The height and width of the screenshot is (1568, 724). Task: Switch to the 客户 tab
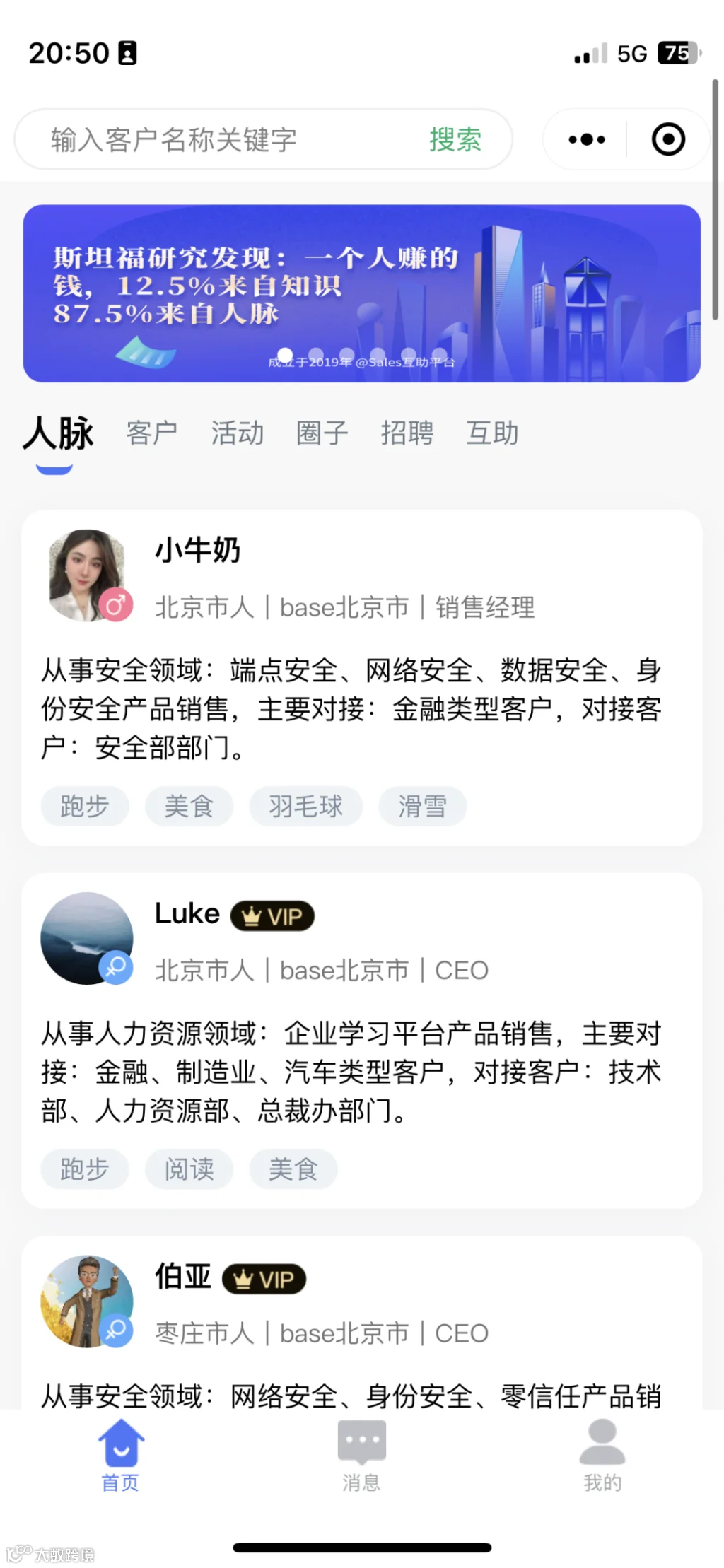(151, 433)
